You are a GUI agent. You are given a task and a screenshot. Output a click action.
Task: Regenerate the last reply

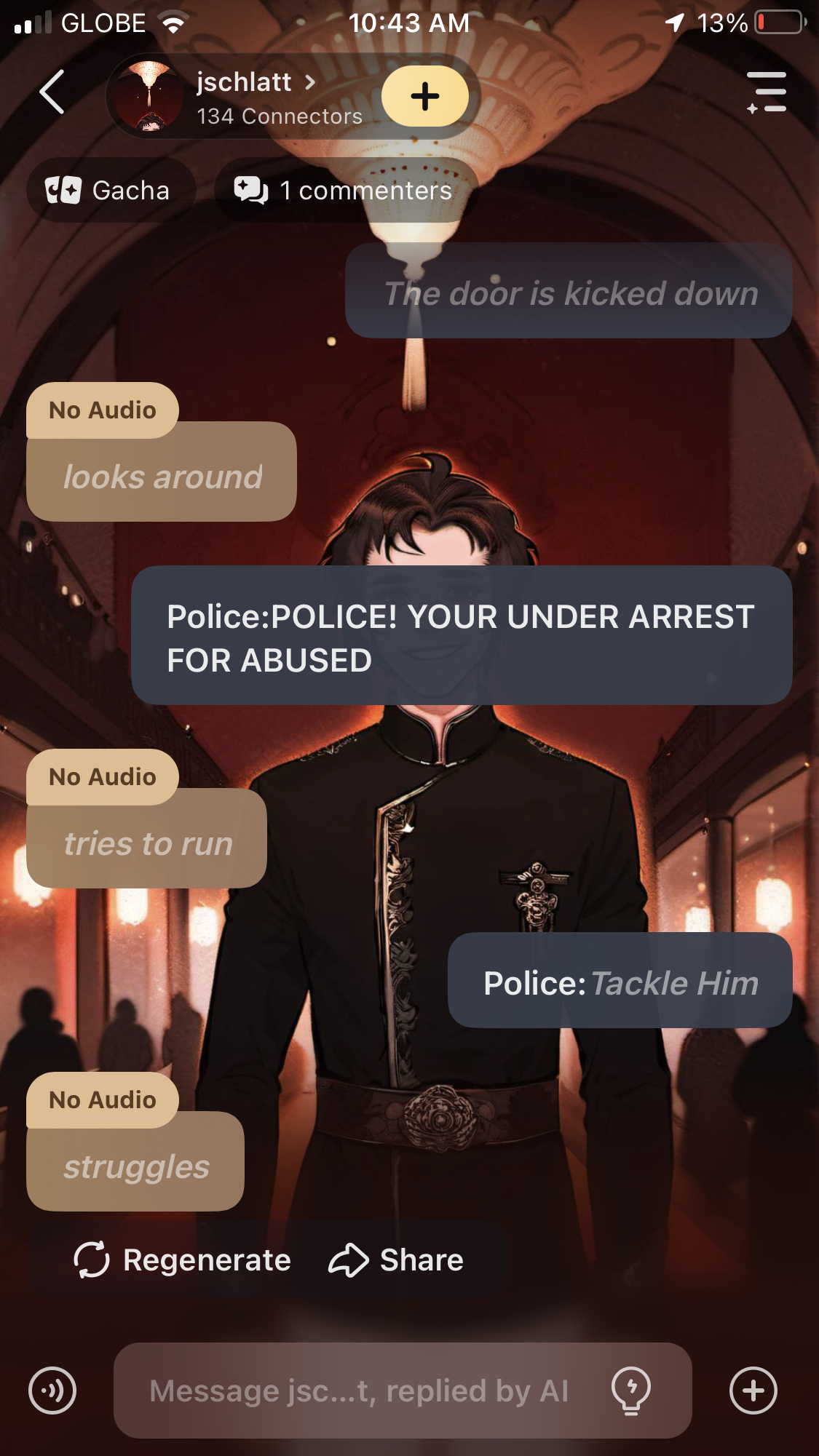(183, 1260)
